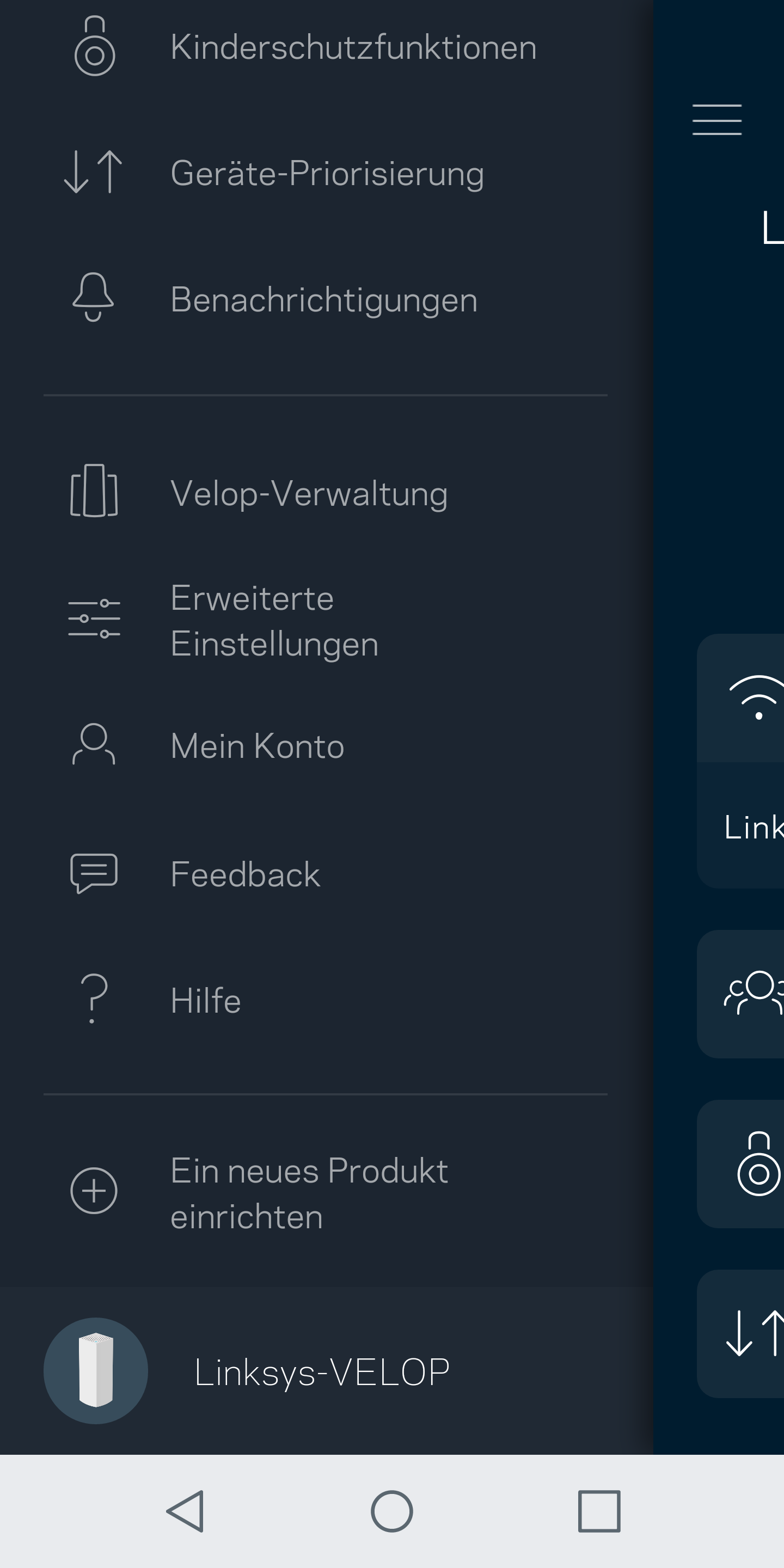Open Kinderschutzfunktionen menu item
Image resolution: width=784 pixels, height=1568 pixels.
click(x=353, y=47)
